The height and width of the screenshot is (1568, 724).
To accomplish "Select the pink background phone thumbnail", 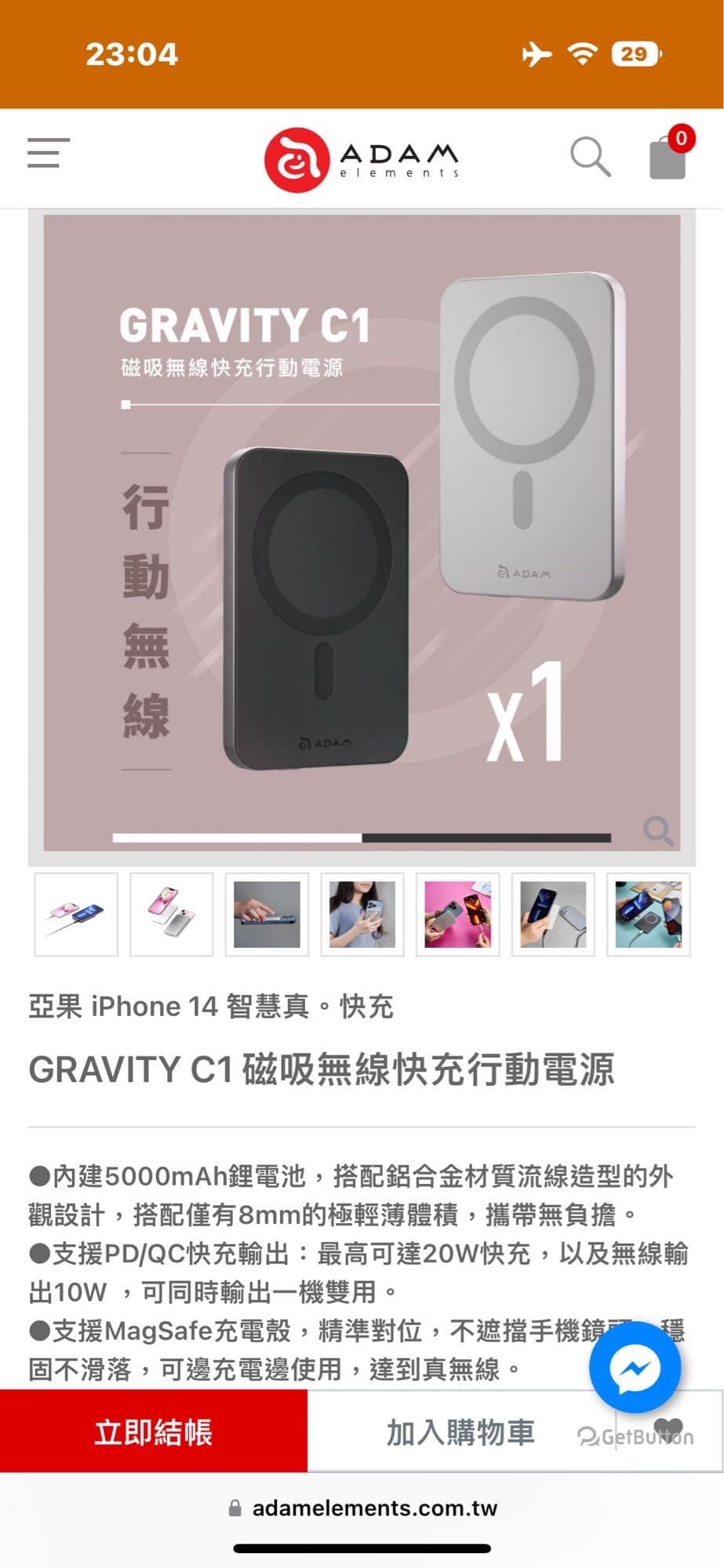I will point(458,916).
